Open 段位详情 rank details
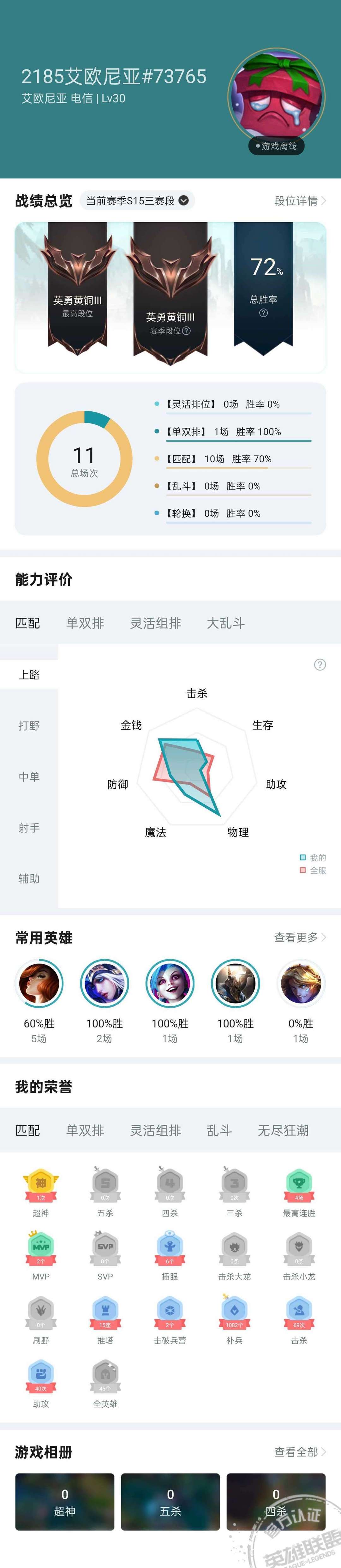The image size is (341, 1568). coord(300,201)
